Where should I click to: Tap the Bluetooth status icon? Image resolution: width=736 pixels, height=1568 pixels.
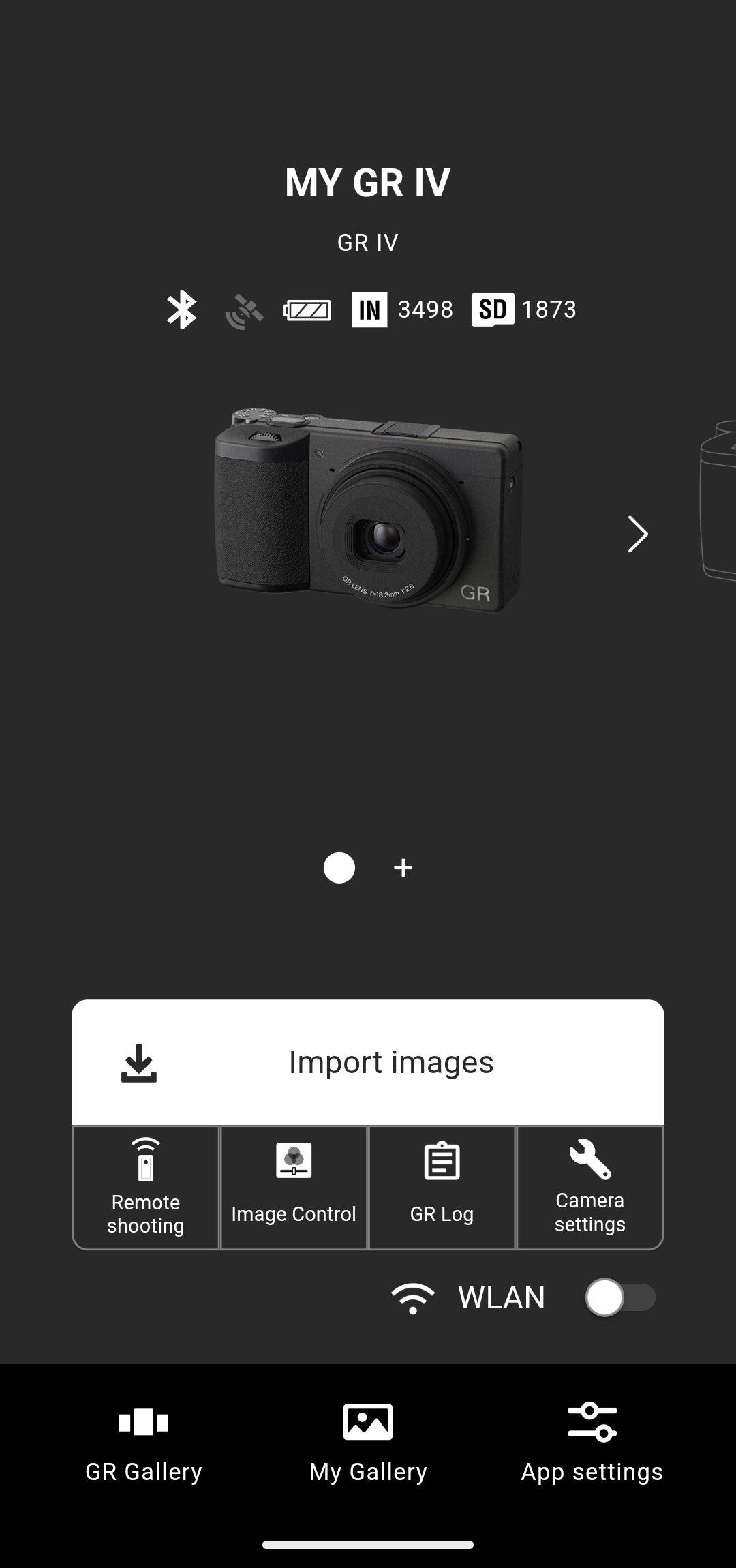181,310
